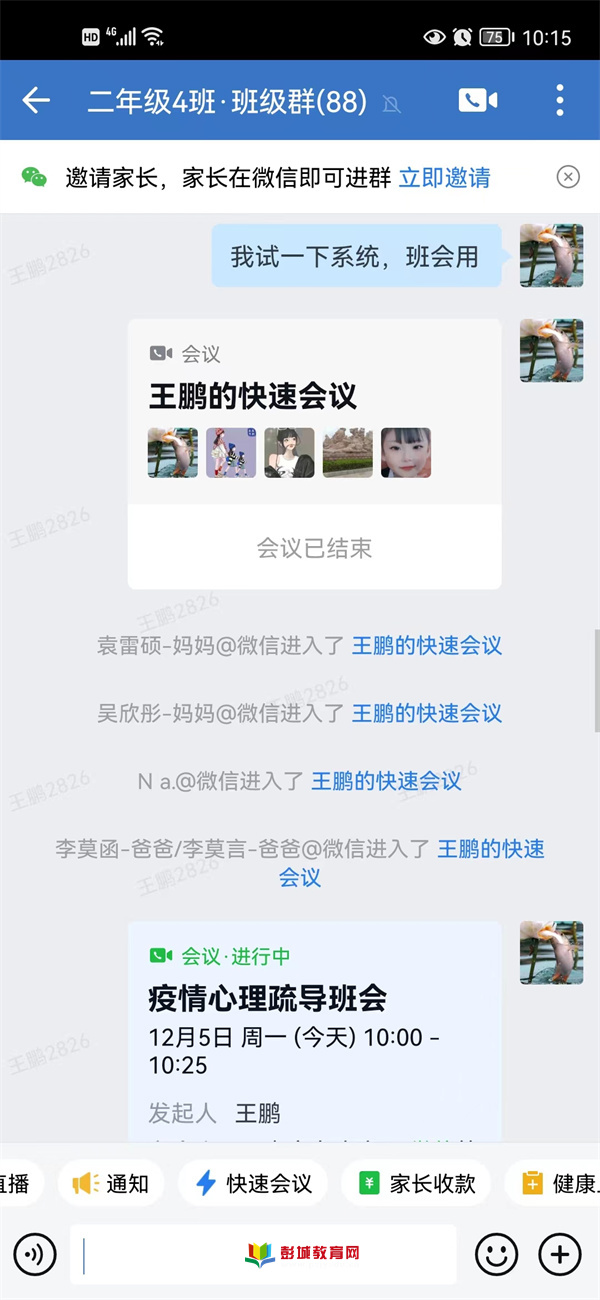Open the plus attachments menu
Viewport: 600px width, 1300px height.
click(x=560, y=1253)
